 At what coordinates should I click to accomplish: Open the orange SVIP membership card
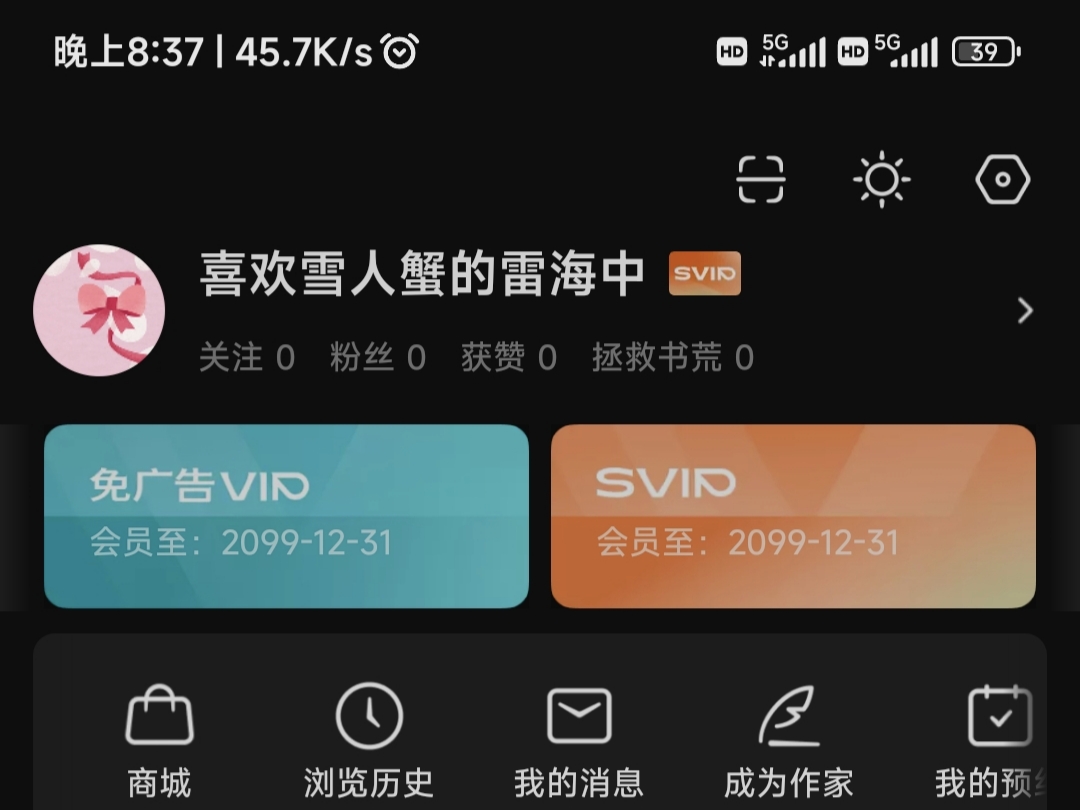point(793,516)
